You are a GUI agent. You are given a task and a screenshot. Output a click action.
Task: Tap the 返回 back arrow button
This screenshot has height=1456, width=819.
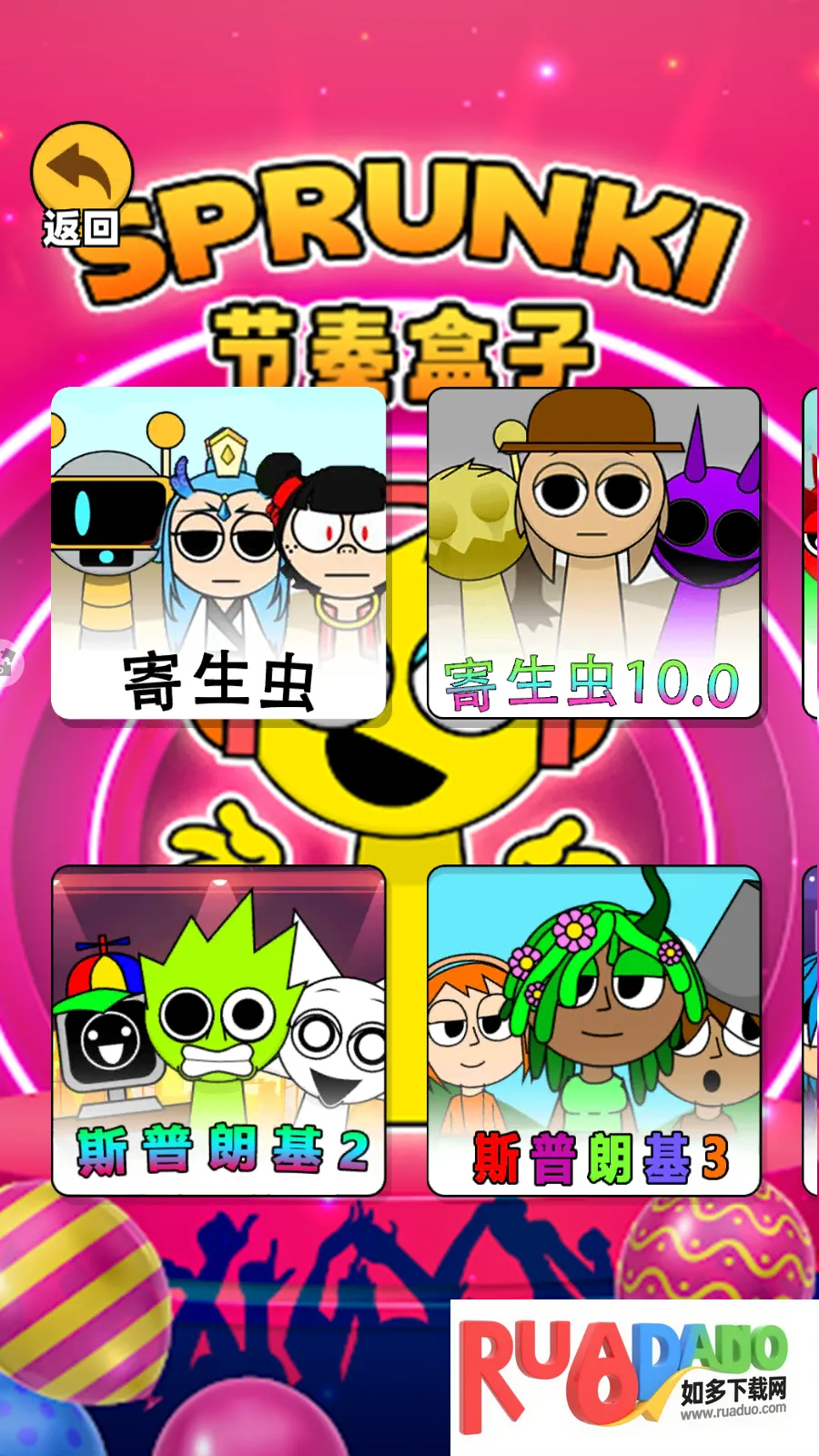click(82, 182)
